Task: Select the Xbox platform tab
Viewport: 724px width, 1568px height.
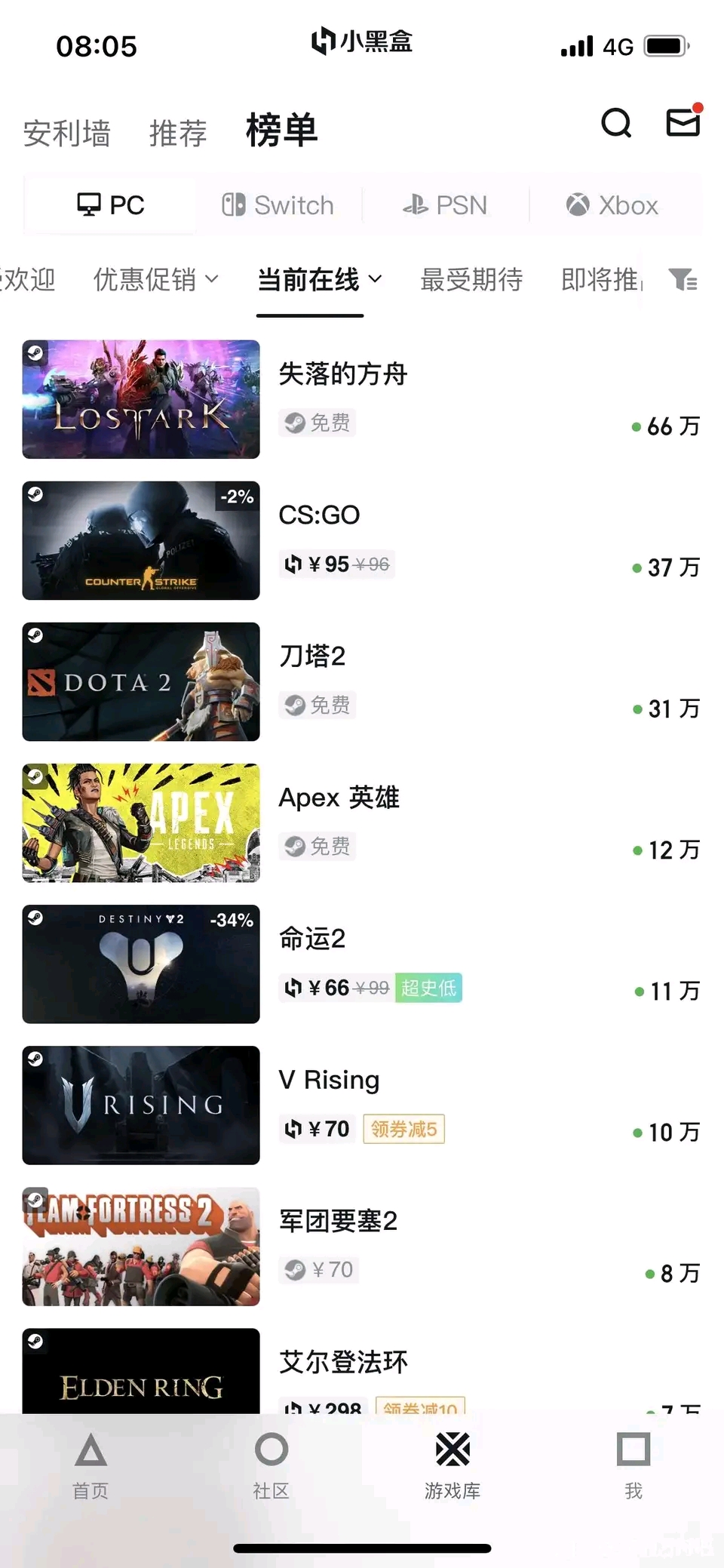Action: (x=612, y=204)
